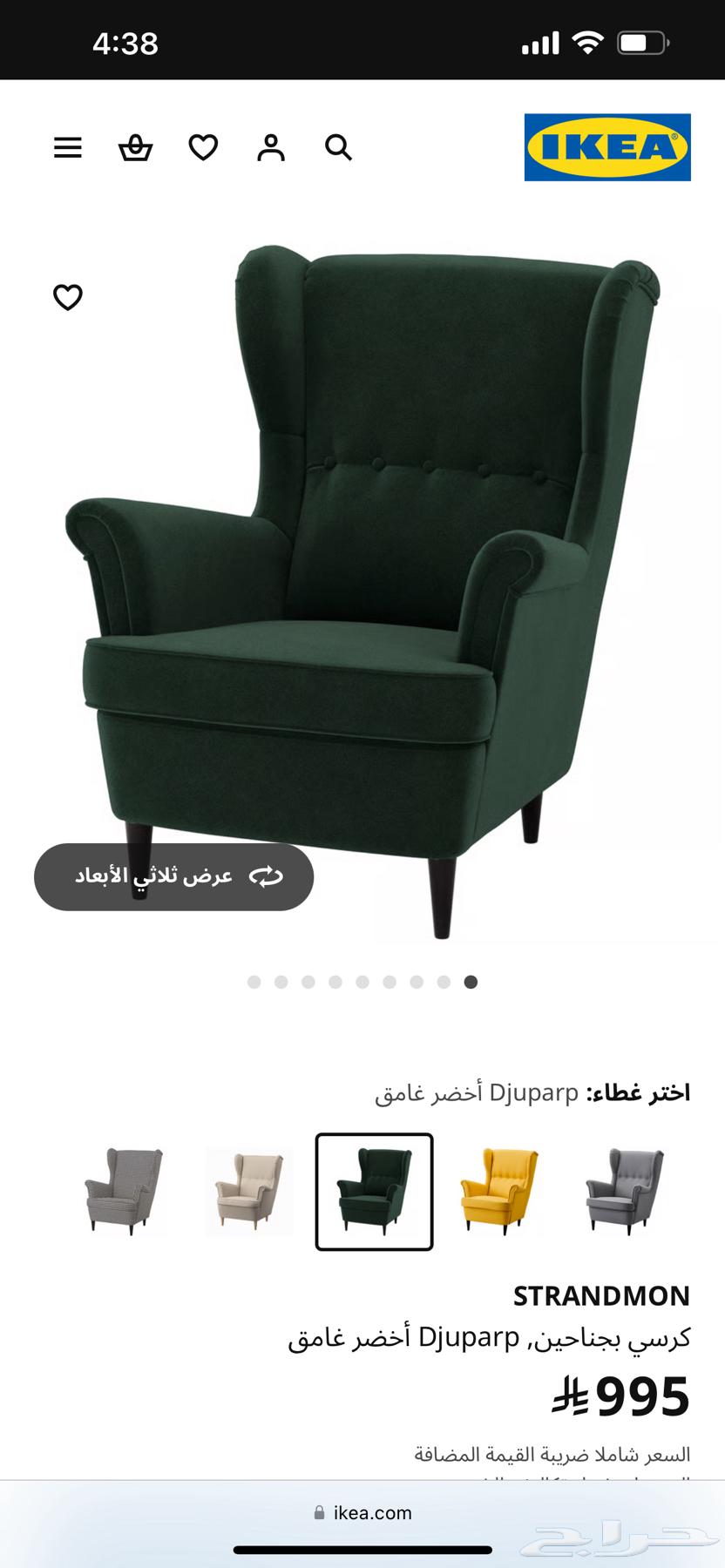Select the yellow Strandmon cover option

click(x=500, y=1191)
